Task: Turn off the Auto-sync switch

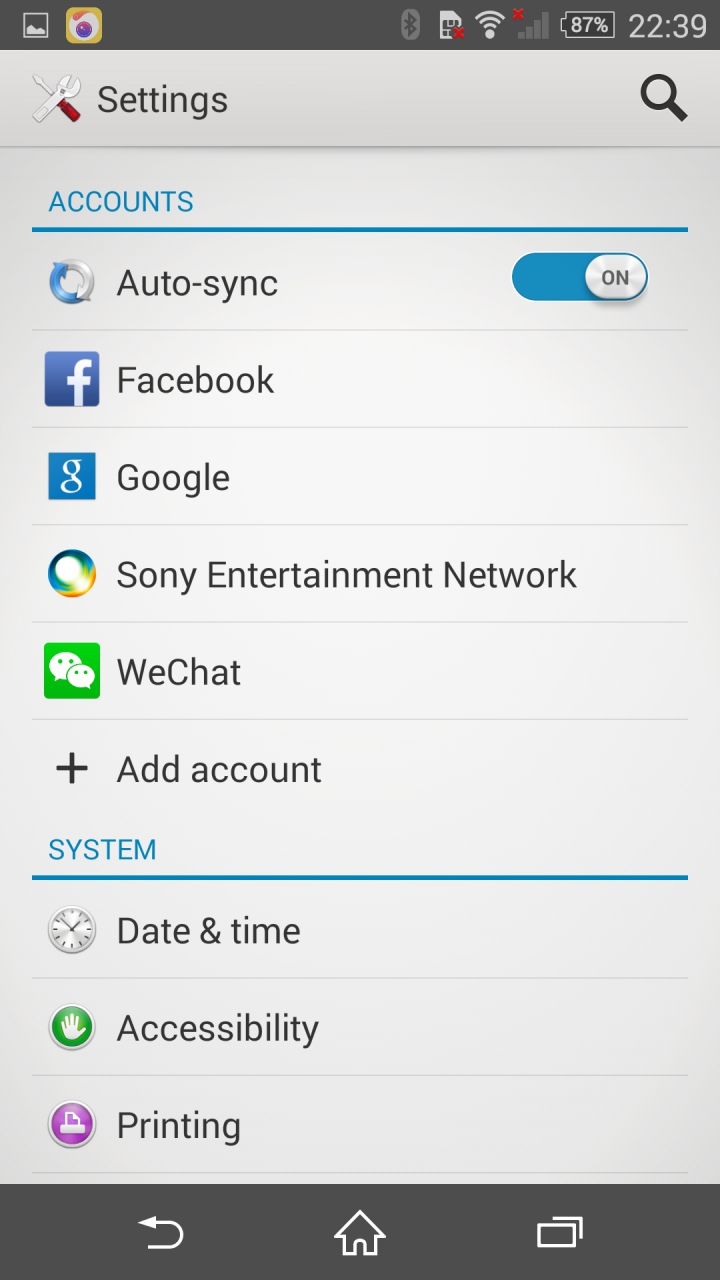Action: click(580, 278)
